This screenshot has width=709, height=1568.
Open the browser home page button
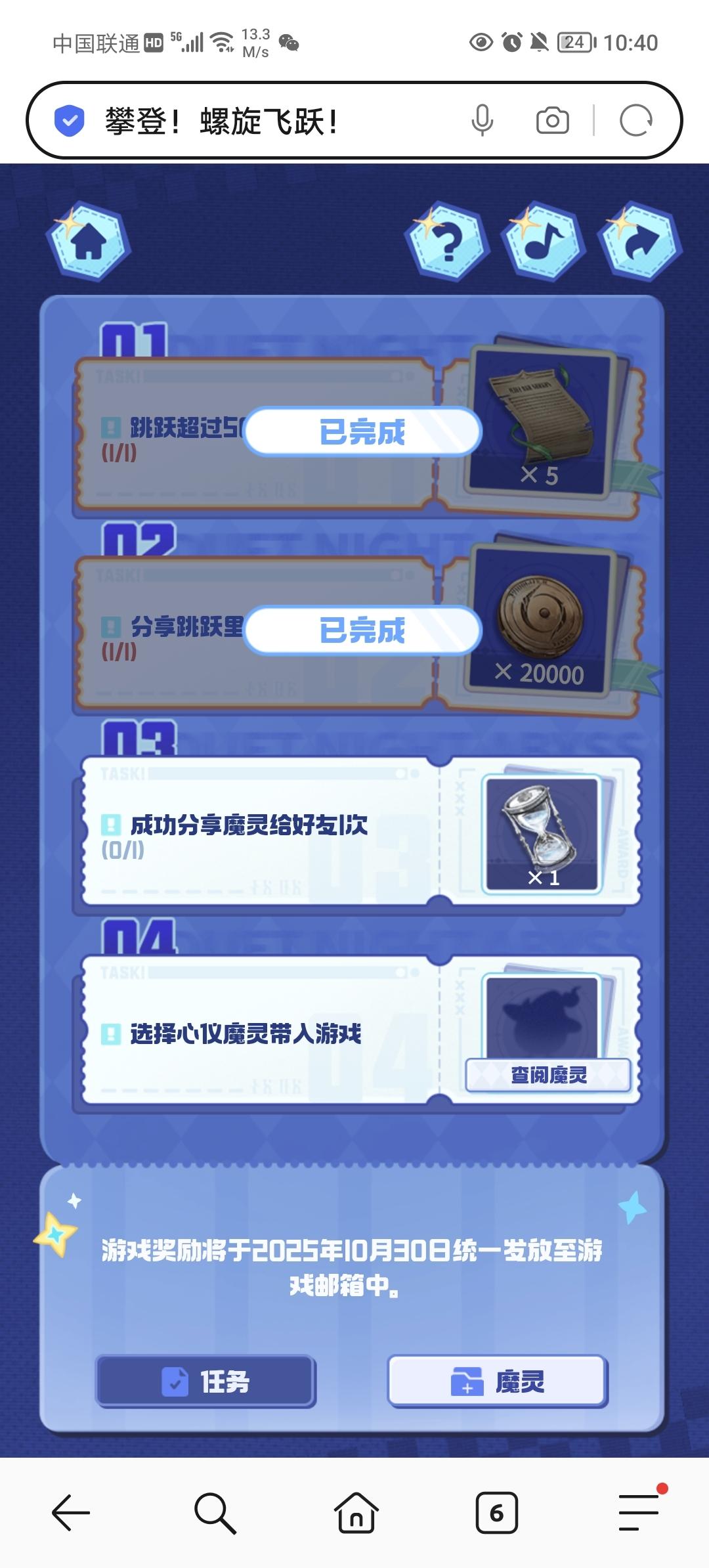click(x=356, y=1513)
